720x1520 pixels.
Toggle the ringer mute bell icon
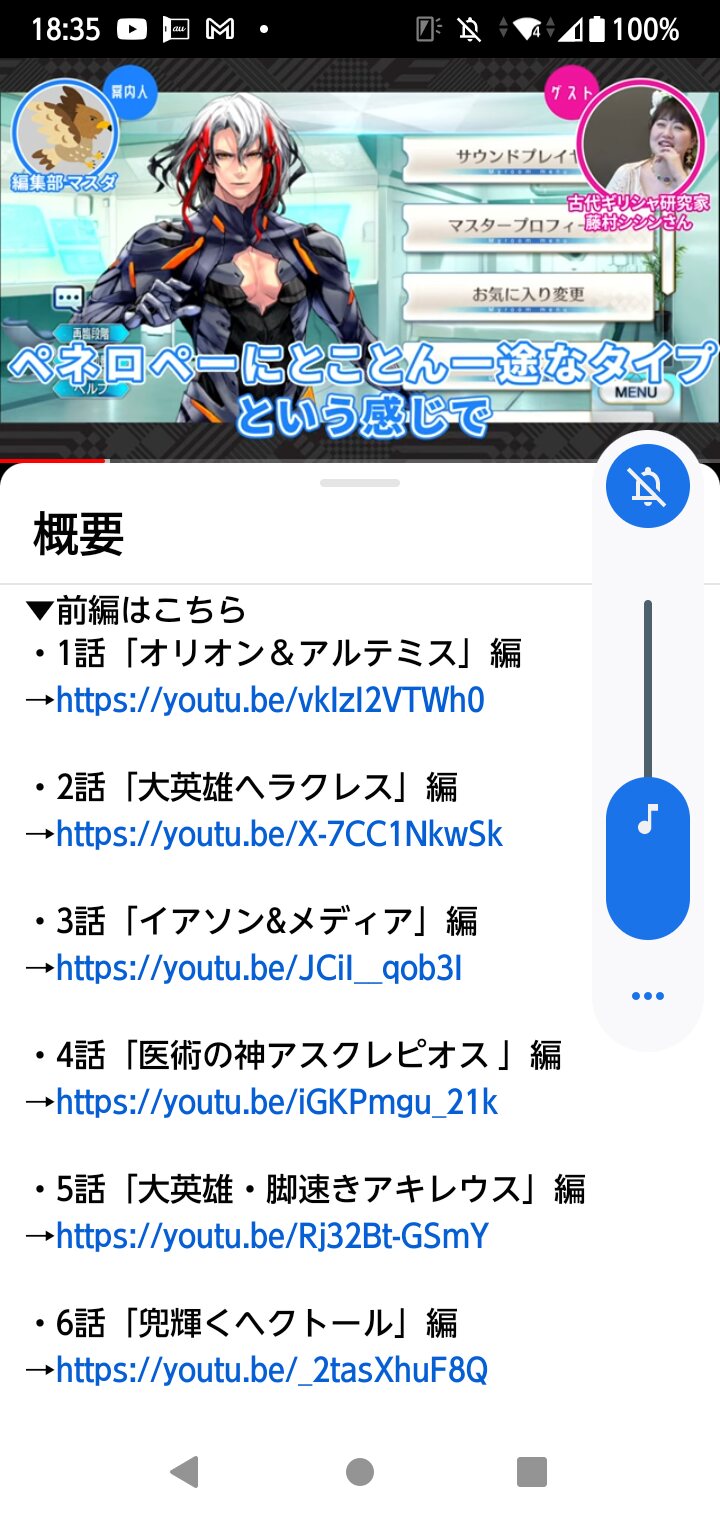647,485
